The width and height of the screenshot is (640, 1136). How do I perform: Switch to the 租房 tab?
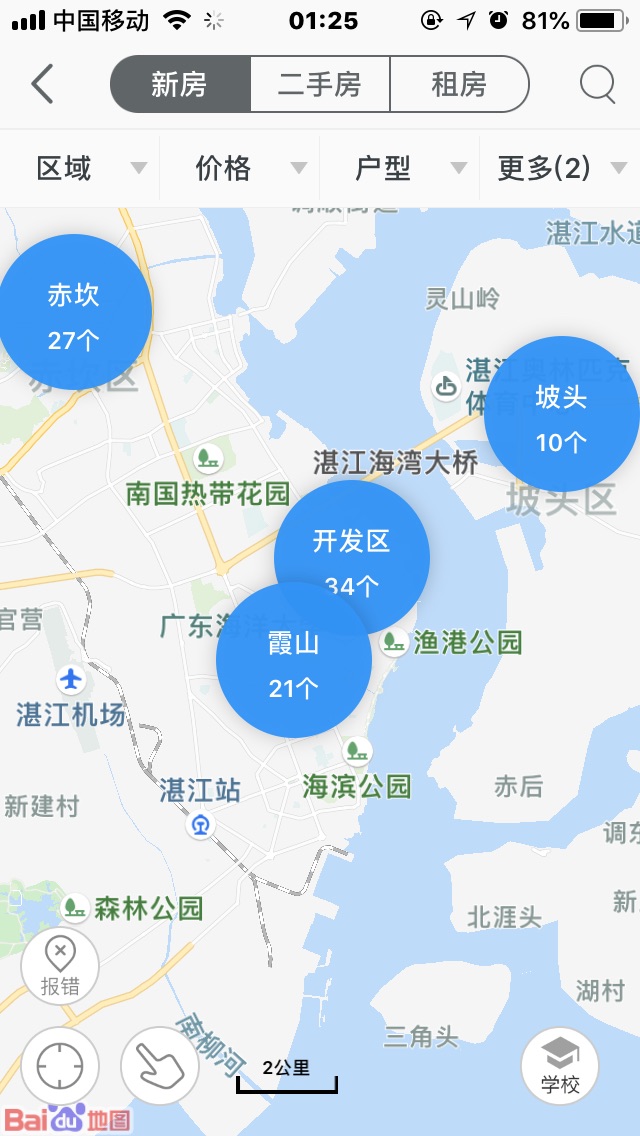pos(458,84)
